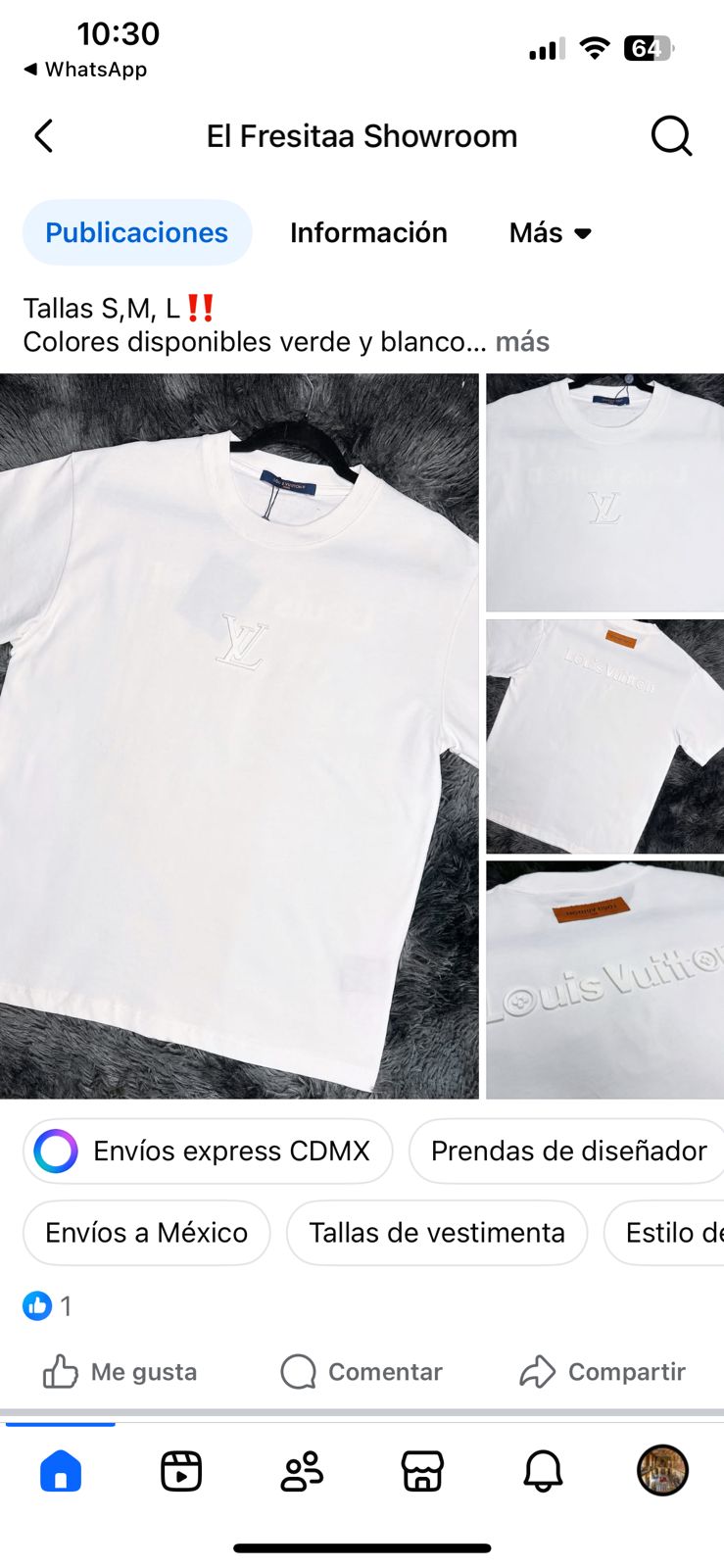Viewport: 724px width, 1568px height.
Task: Open the Más dropdown menu
Action: (549, 232)
